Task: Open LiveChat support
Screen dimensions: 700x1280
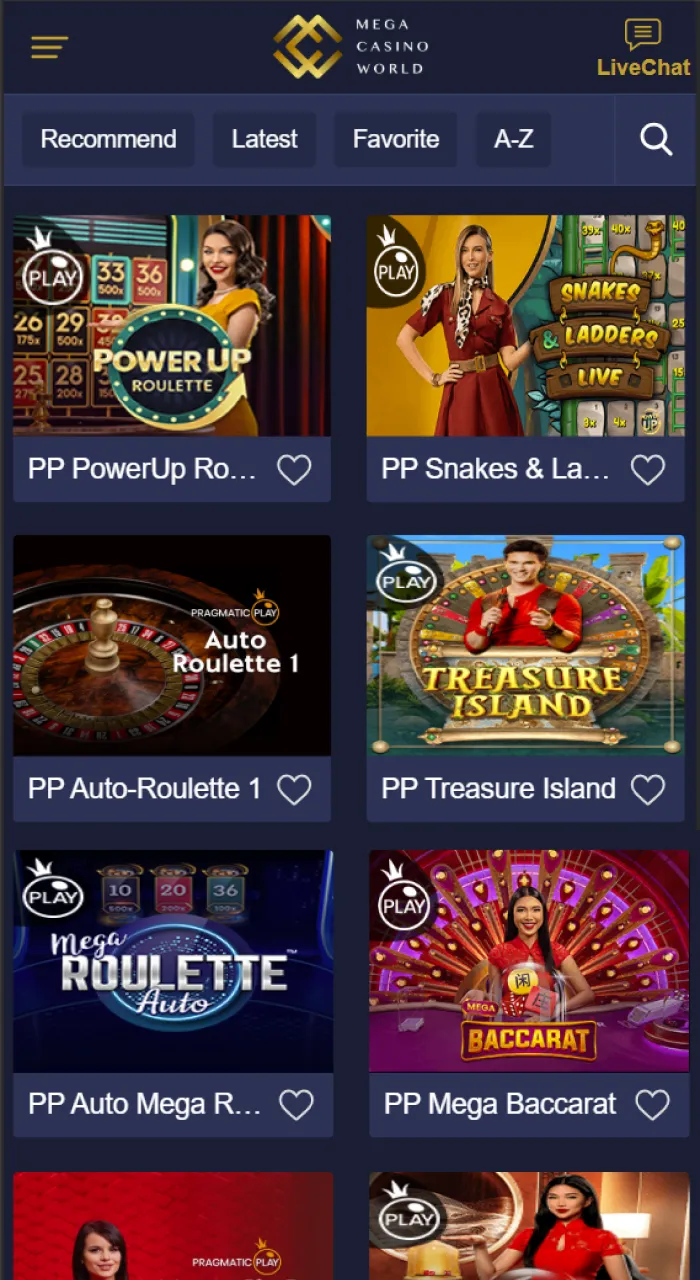Action: 643,49
